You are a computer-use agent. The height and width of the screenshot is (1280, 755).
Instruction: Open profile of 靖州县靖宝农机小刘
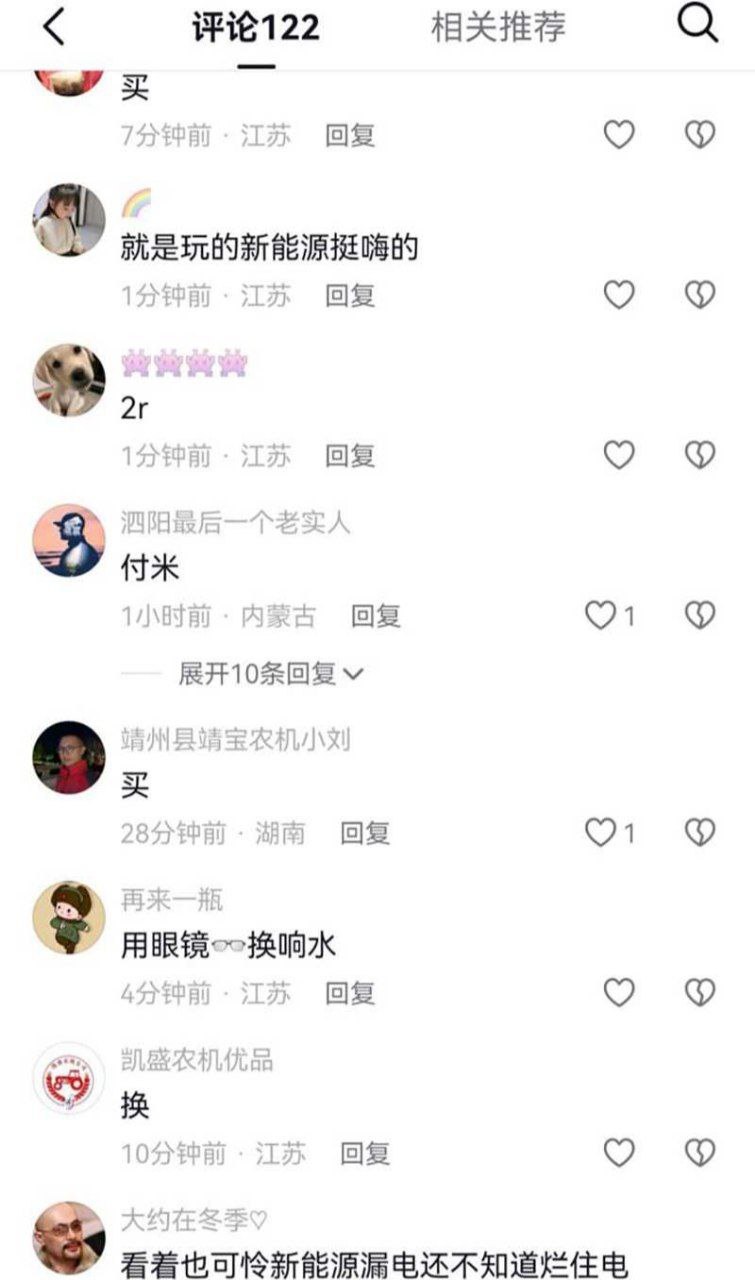pos(69,757)
